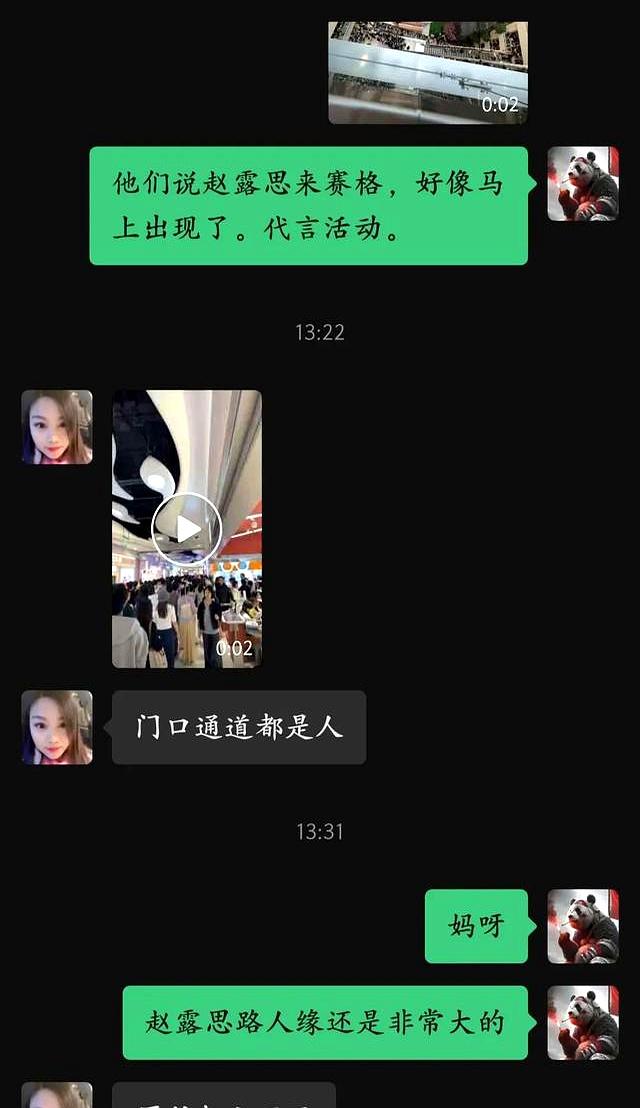Open the woman's avatar beside the video
The height and width of the screenshot is (1108, 640).
[57, 427]
